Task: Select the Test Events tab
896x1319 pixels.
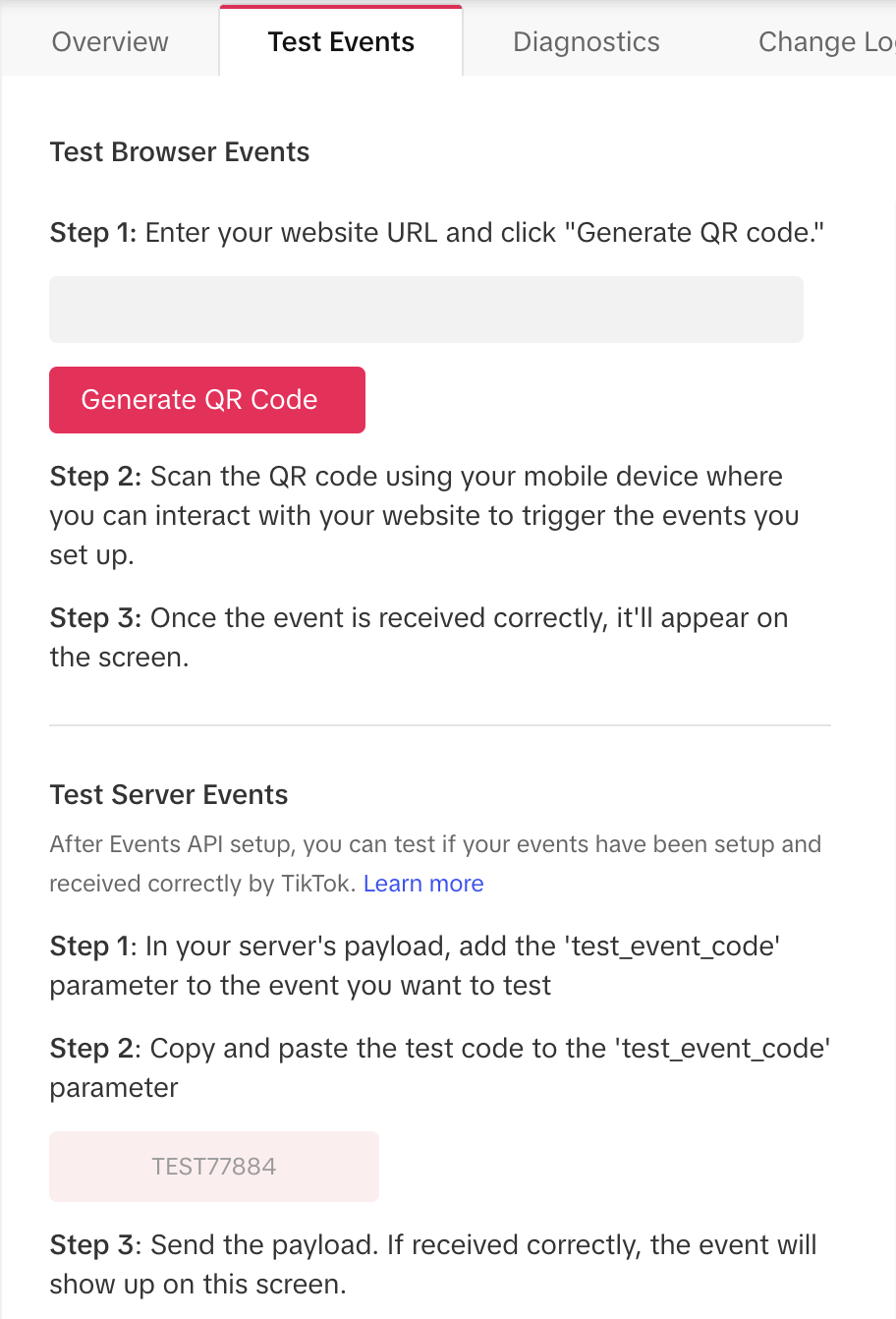Action: [341, 42]
